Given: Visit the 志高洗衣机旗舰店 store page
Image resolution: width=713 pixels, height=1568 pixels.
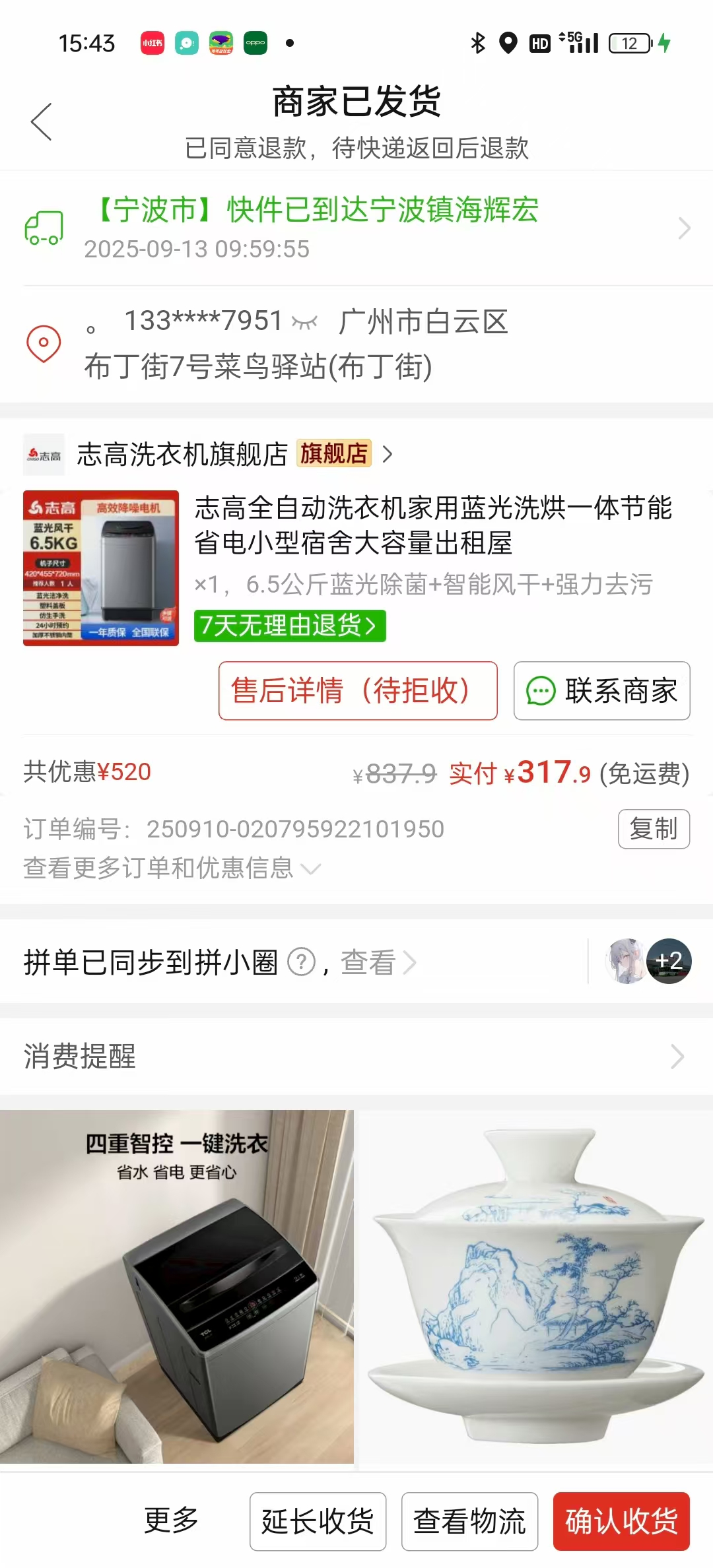Looking at the screenshot, I should (x=185, y=455).
